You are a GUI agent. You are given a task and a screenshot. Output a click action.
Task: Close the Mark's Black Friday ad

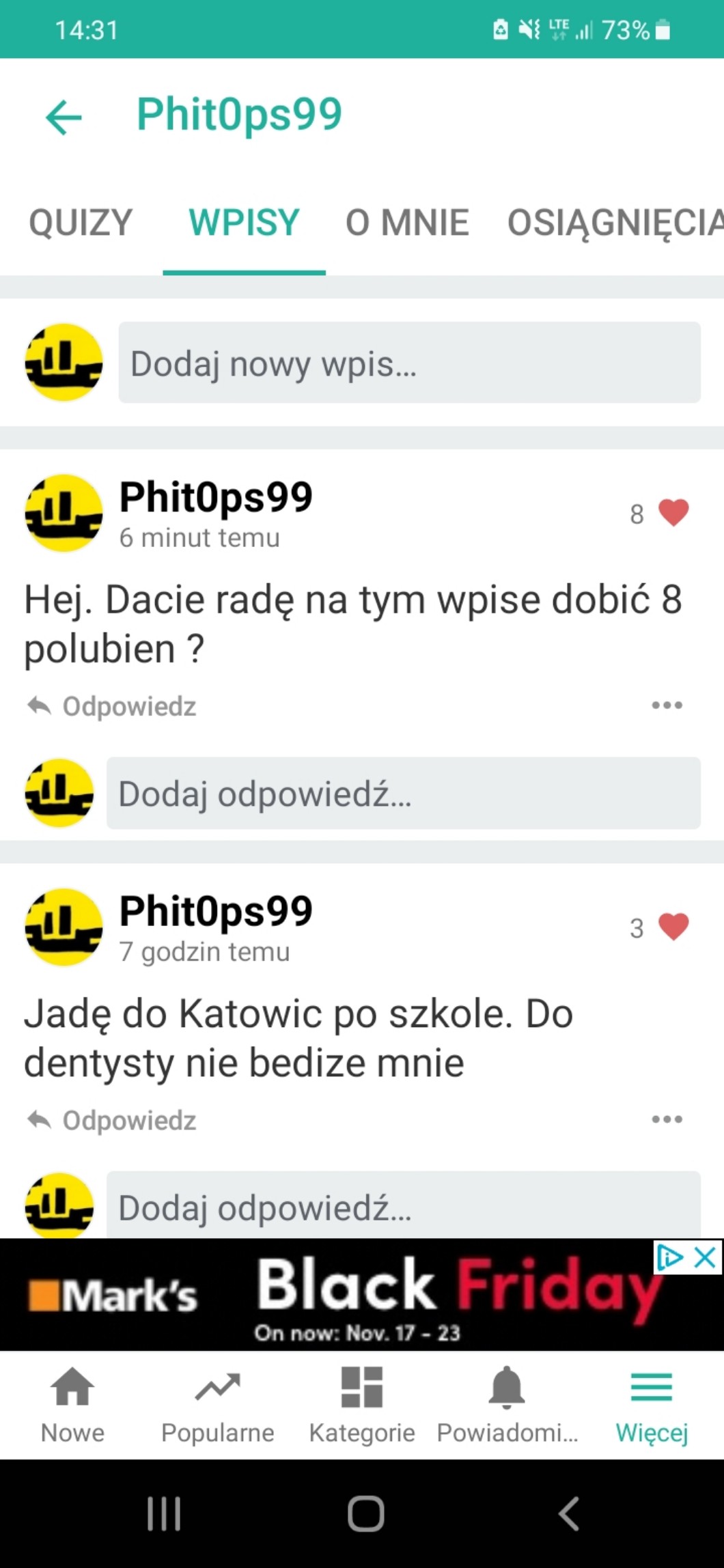pos(705,1257)
